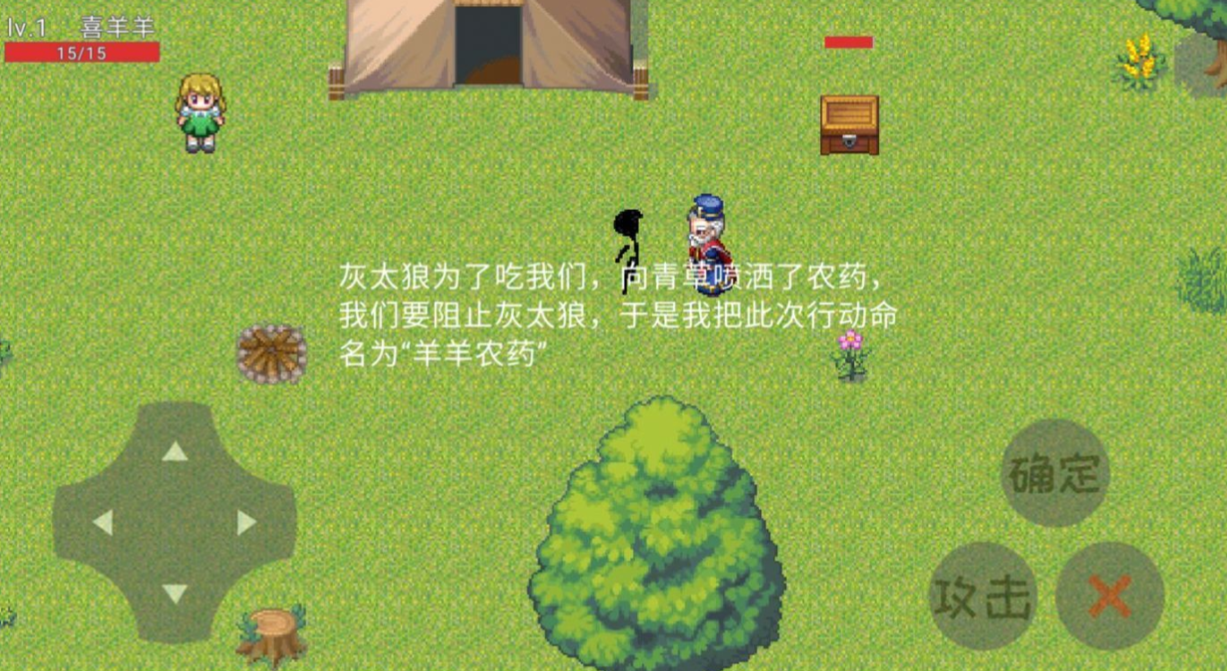Move left with the D-pad left arrow
This screenshot has height=671, width=1227.
[102, 522]
